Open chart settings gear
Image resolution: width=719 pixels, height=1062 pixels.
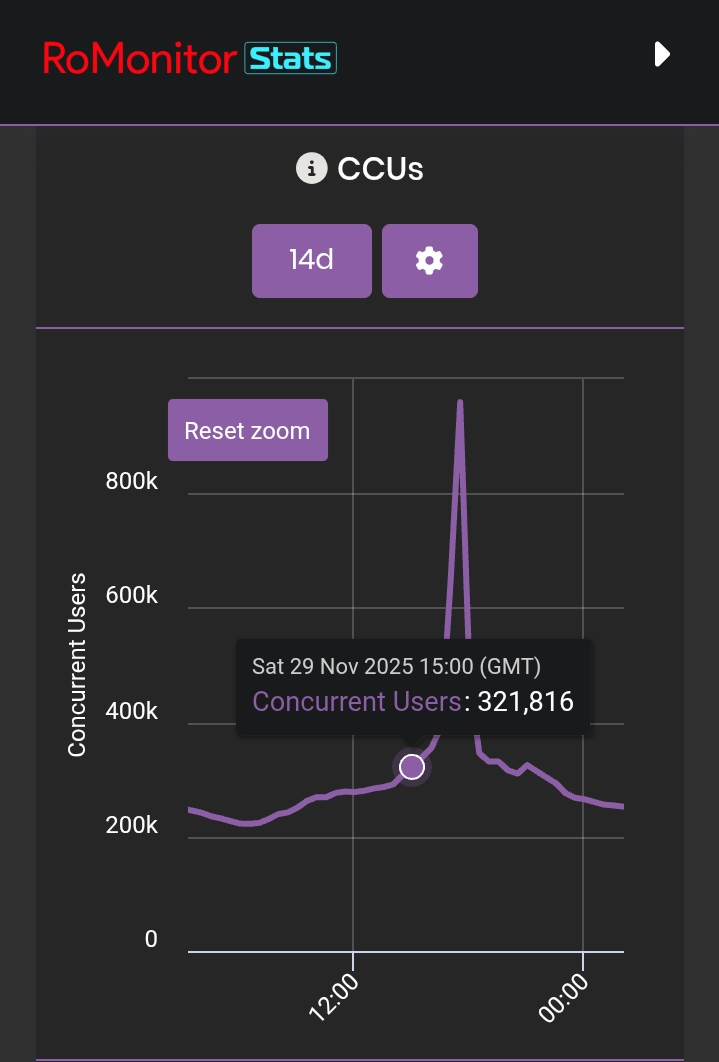429,261
